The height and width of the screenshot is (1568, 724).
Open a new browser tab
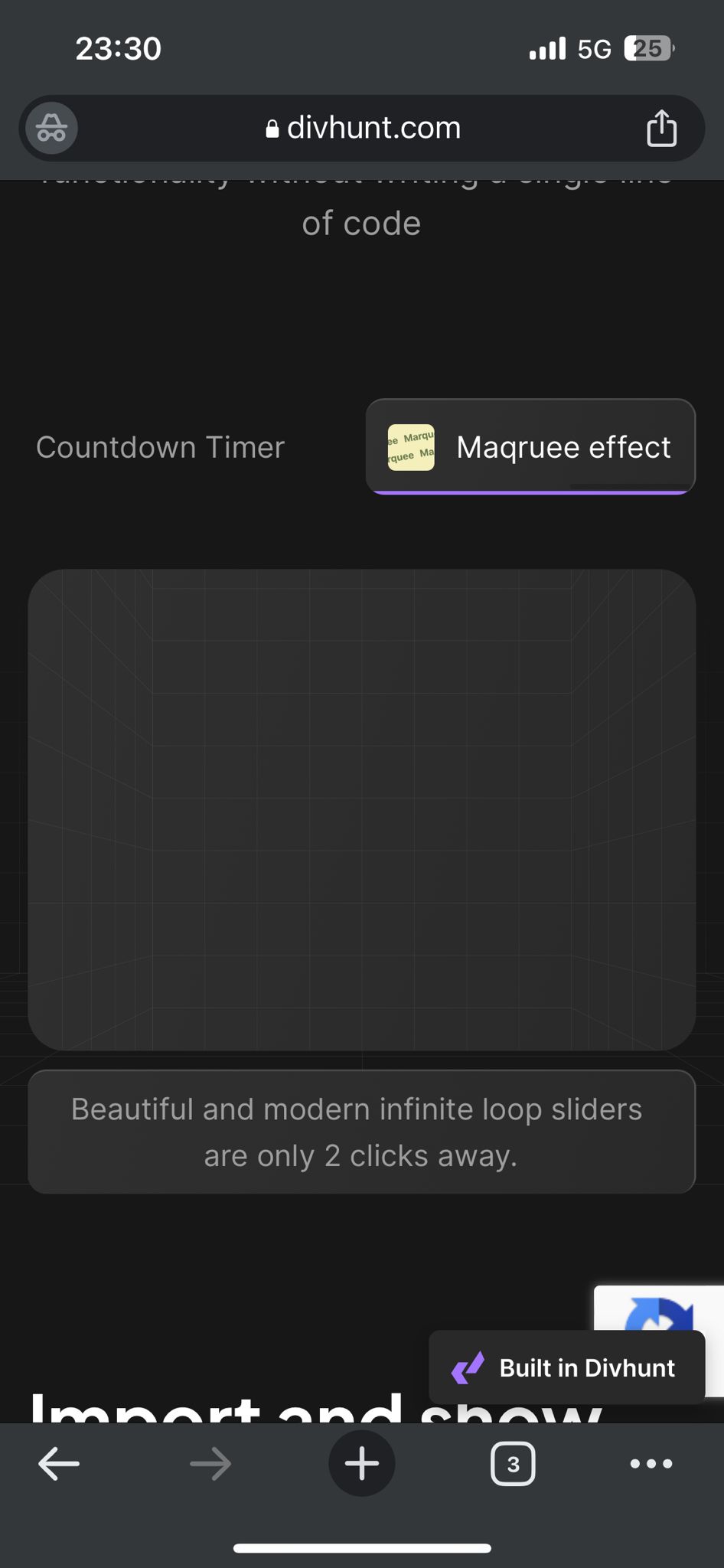click(362, 1463)
